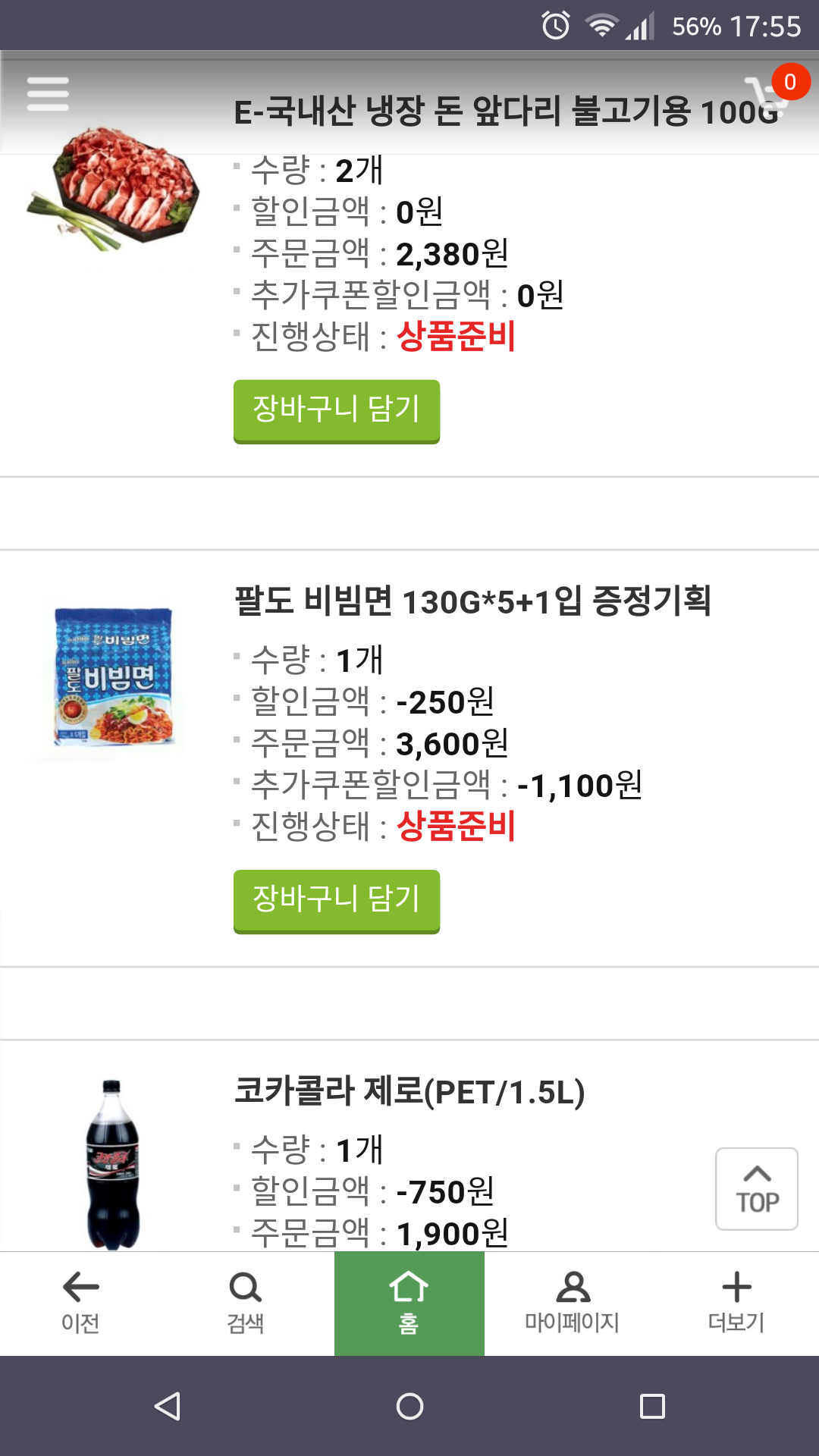The width and height of the screenshot is (819, 1456).
Task: Open the 코카콜라 제로(PET/1.5L) product title
Action: click(x=409, y=1092)
